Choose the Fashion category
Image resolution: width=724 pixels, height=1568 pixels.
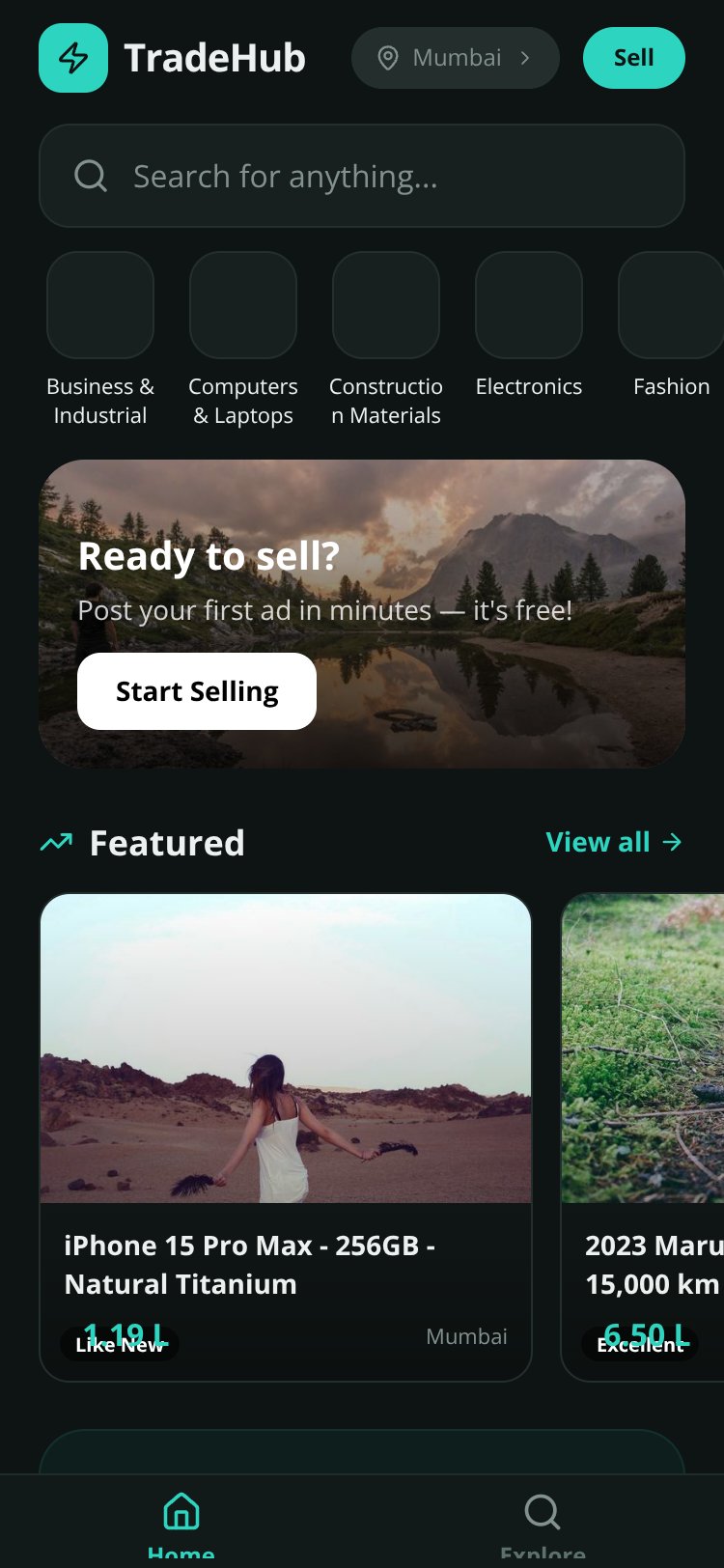click(672, 325)
